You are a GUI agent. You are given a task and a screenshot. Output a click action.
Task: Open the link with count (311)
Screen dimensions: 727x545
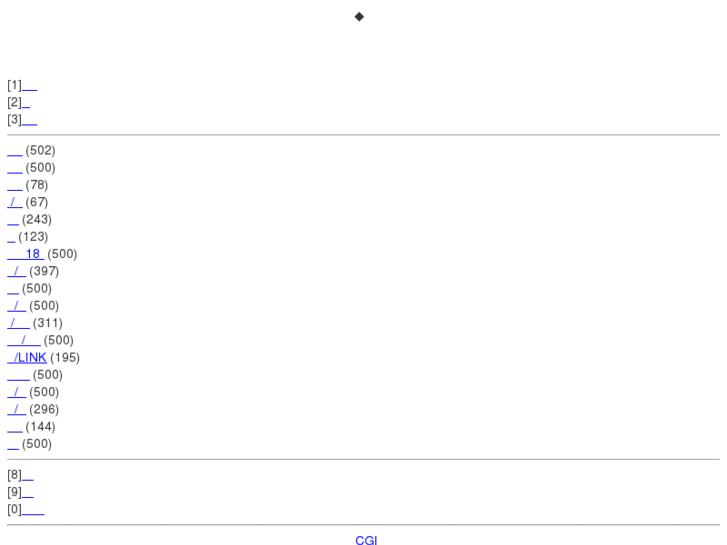[x=18, y=323]
